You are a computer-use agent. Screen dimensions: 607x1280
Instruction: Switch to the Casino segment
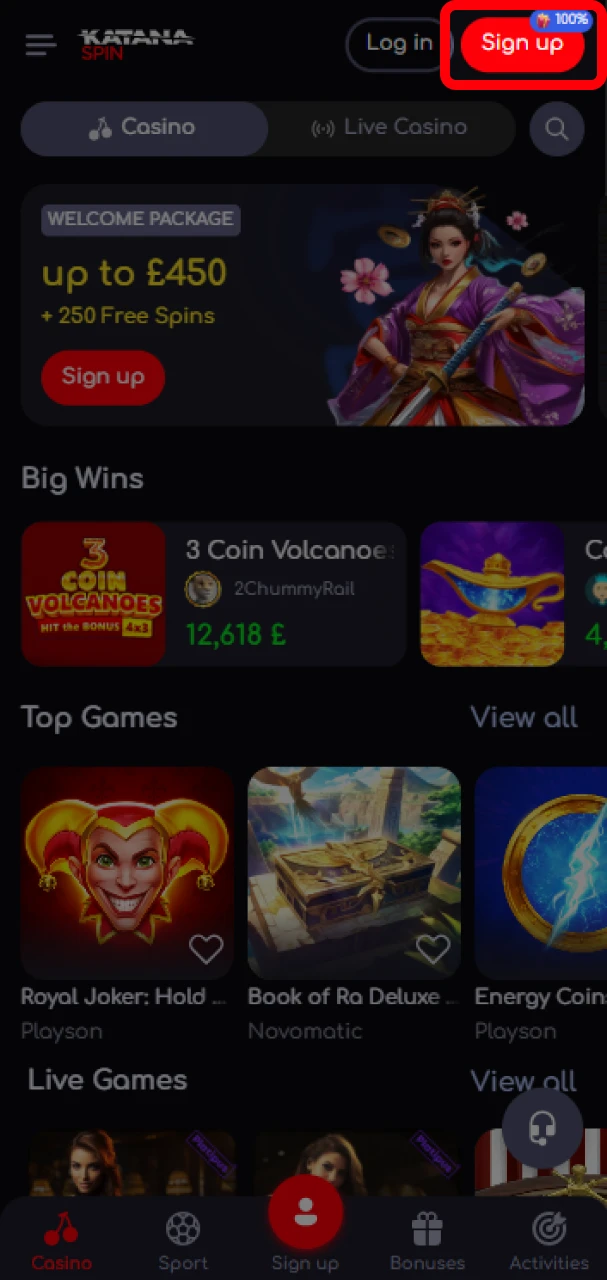[143, 128]
